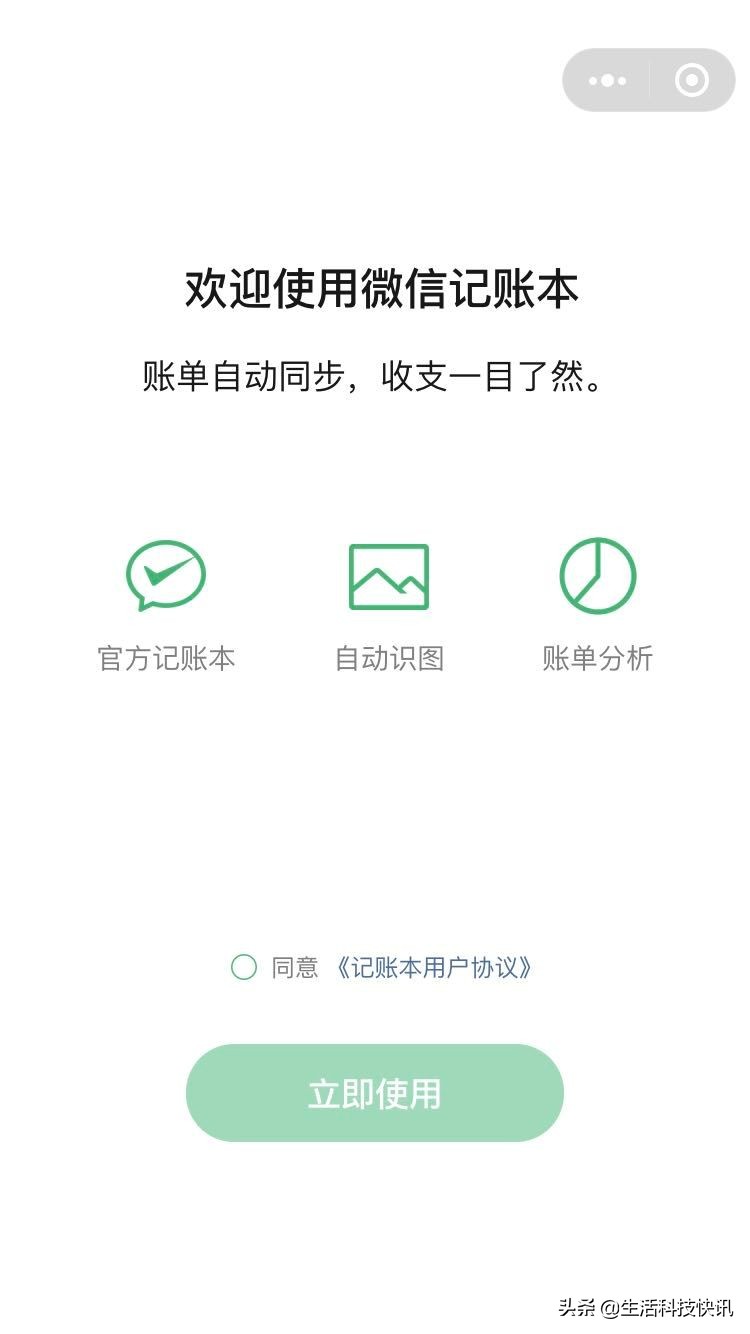Click the 账单分析 feature label

click(x=596, y=659)
